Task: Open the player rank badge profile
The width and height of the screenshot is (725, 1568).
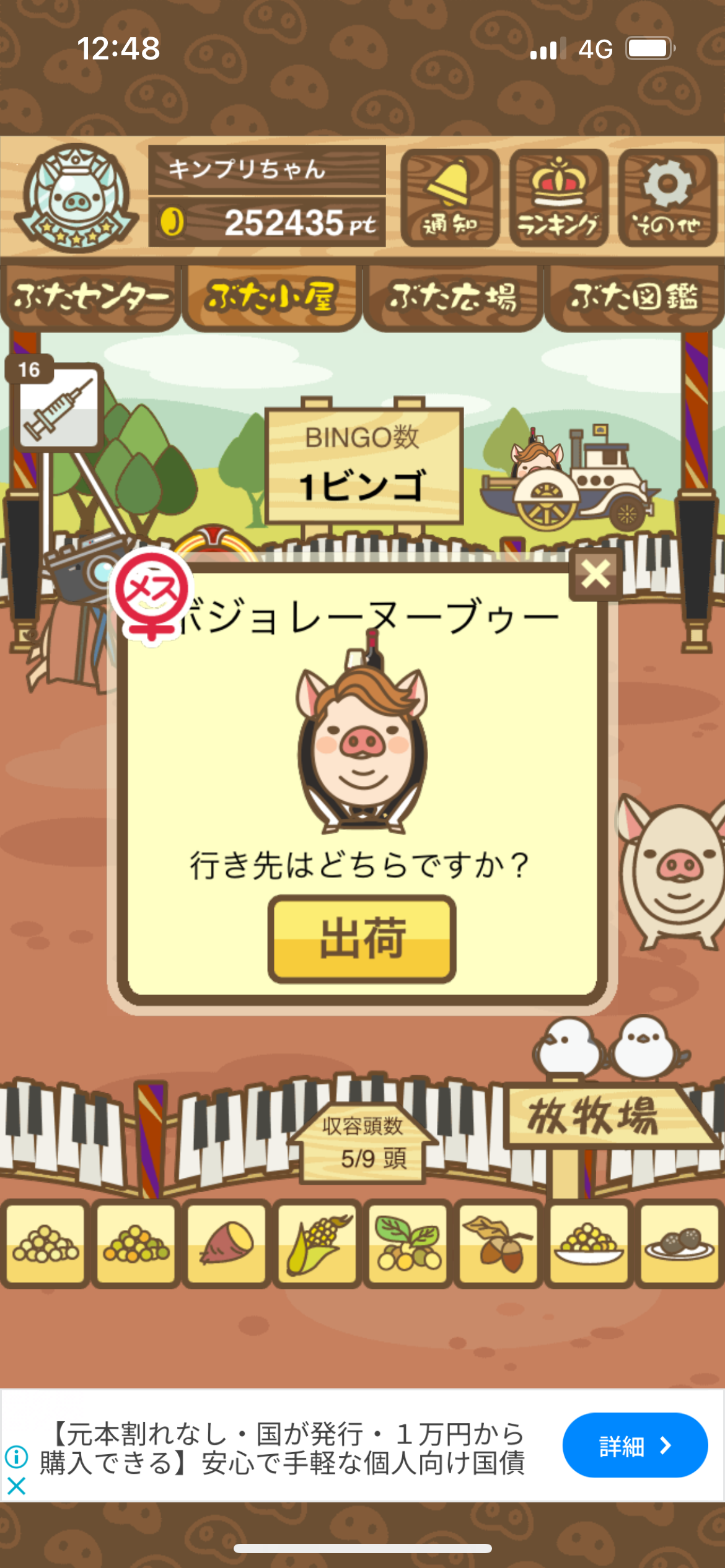Action: coord(76,198)
